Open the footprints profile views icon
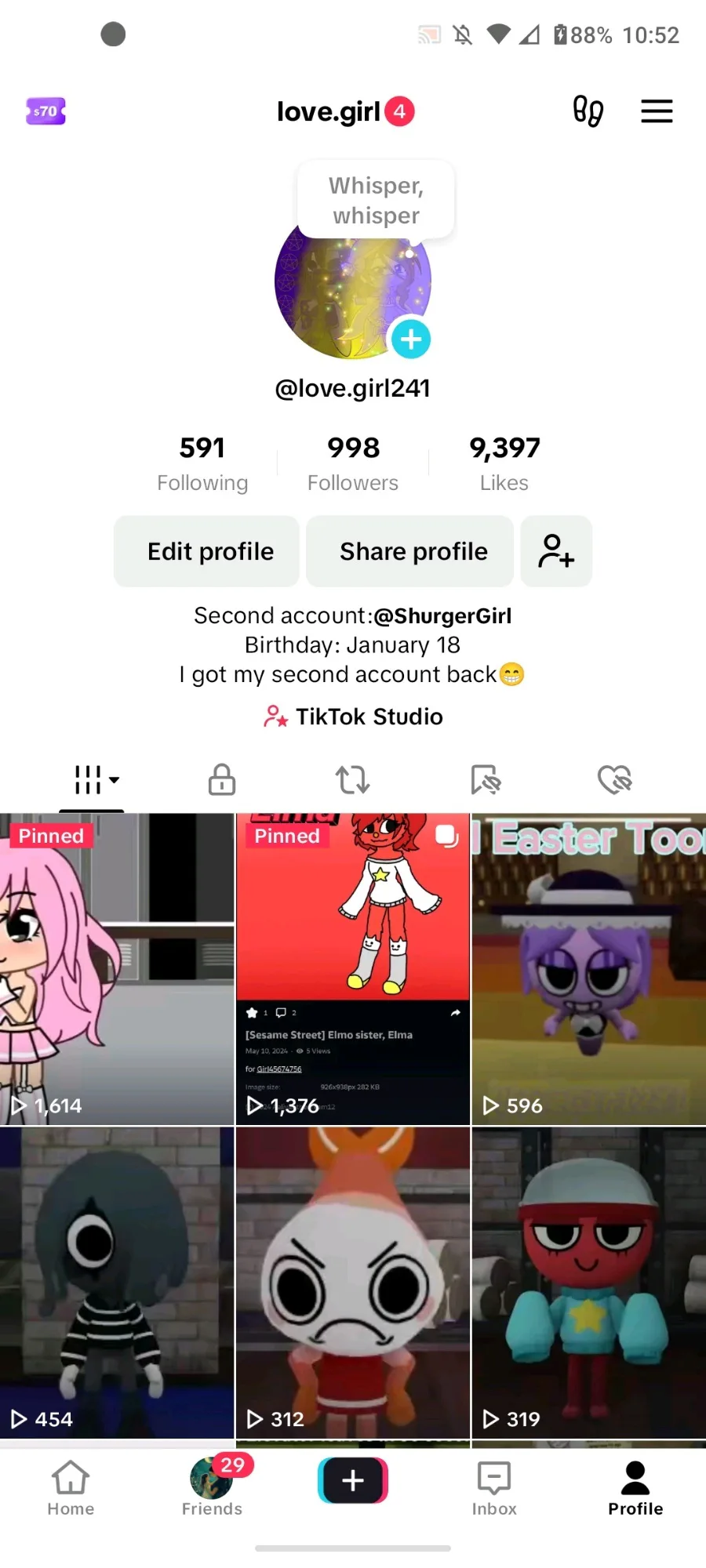Viewport: 706px width, 1568px height. [588, 111]
